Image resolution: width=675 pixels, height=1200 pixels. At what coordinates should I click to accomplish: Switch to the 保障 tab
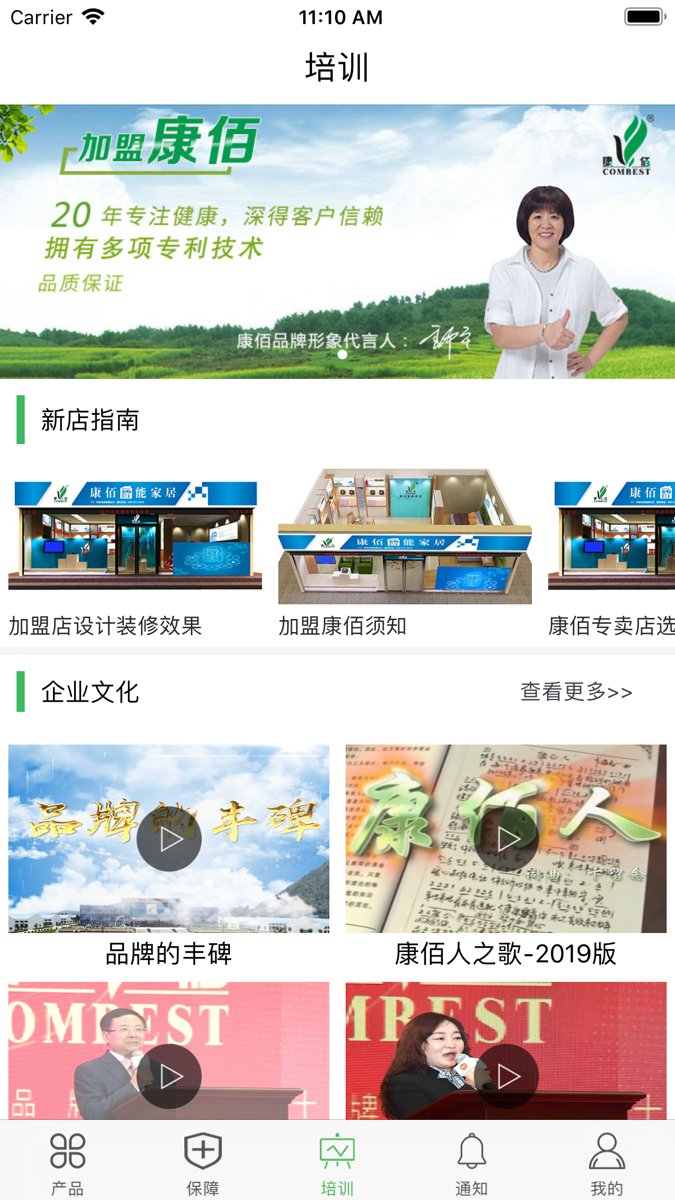203,1162
